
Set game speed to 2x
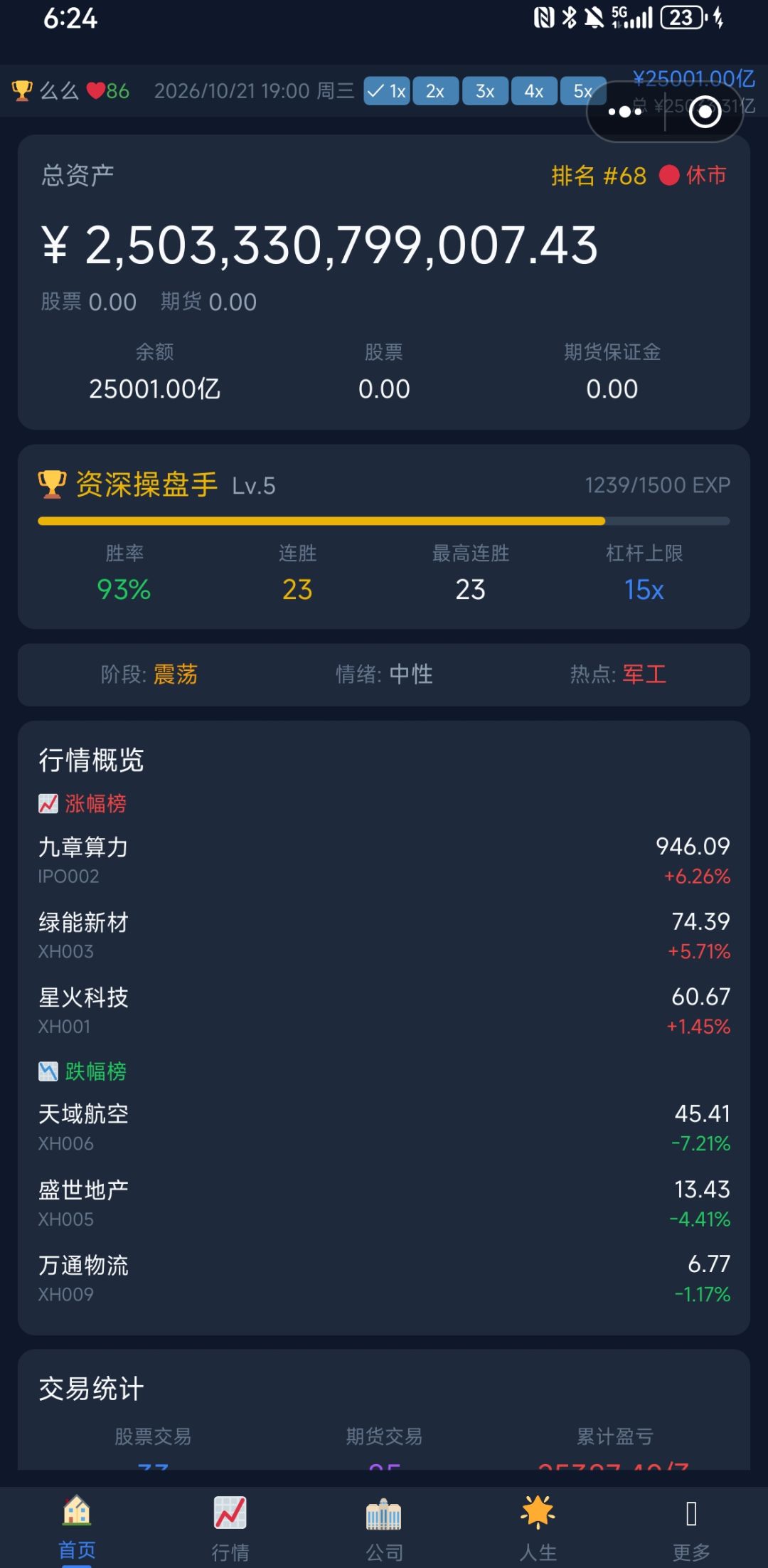(x=435, y=91)
